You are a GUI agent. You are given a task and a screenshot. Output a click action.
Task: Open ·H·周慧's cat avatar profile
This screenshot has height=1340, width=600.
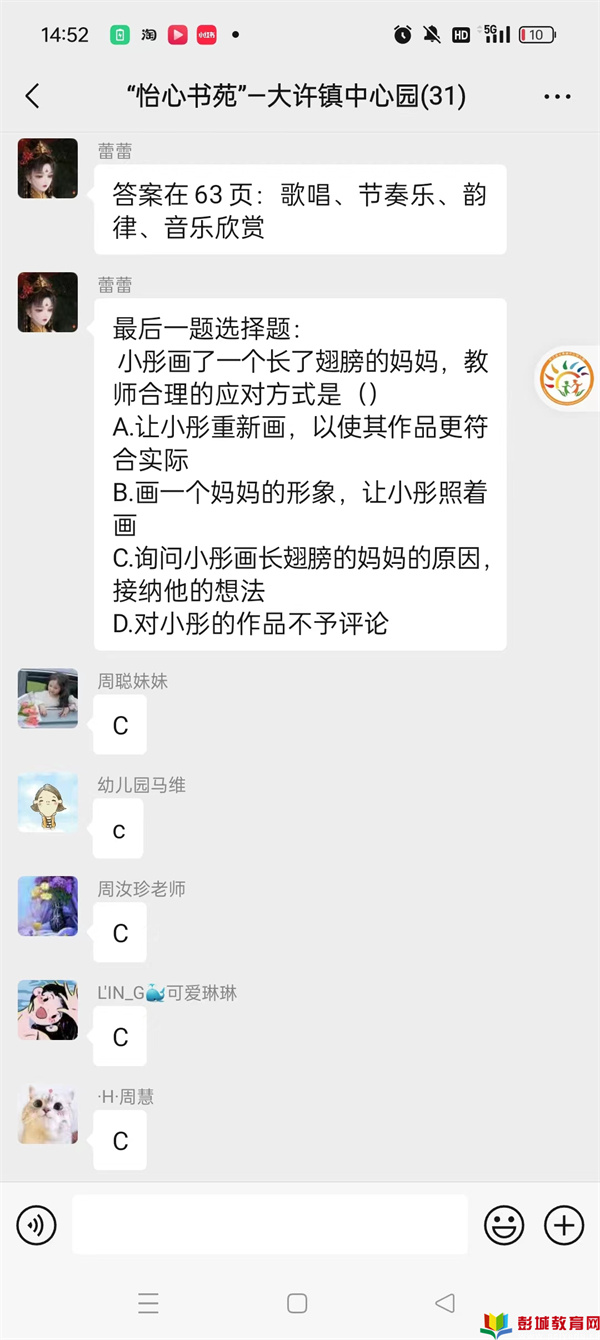tap(48, 1114)
